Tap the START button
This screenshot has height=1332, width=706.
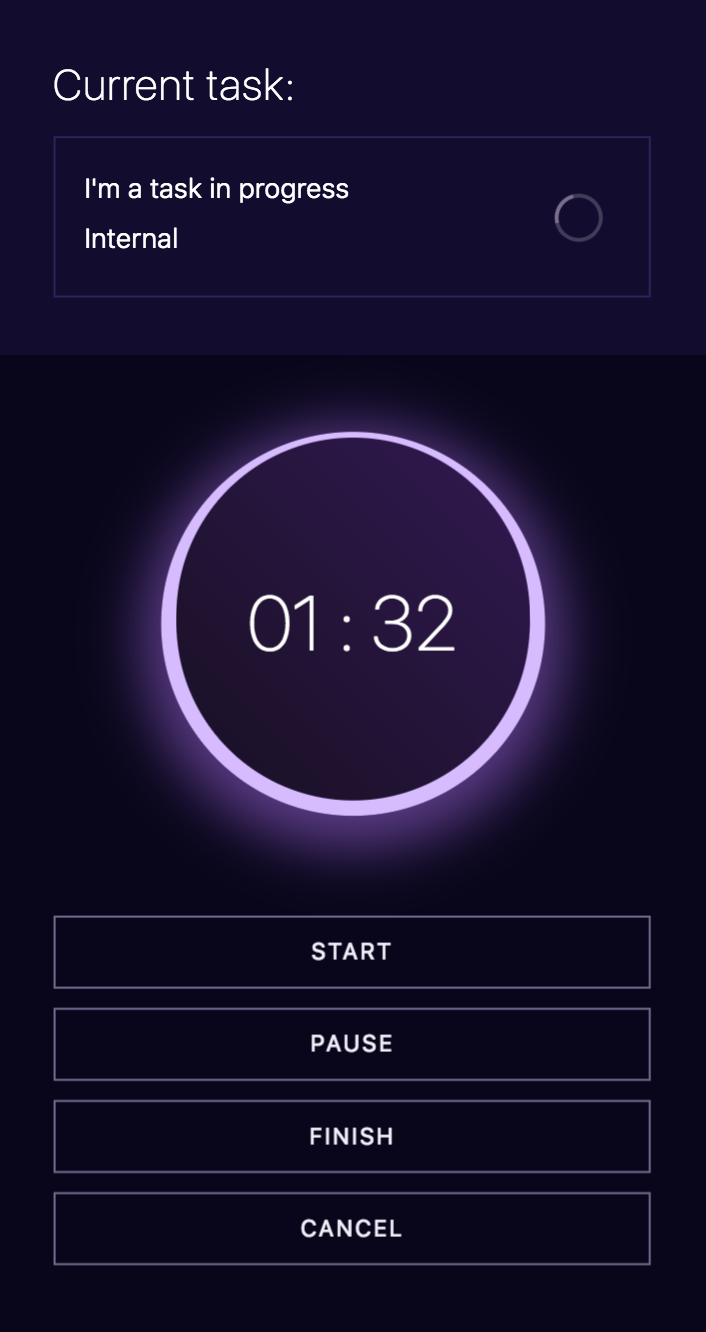[352, 952]
